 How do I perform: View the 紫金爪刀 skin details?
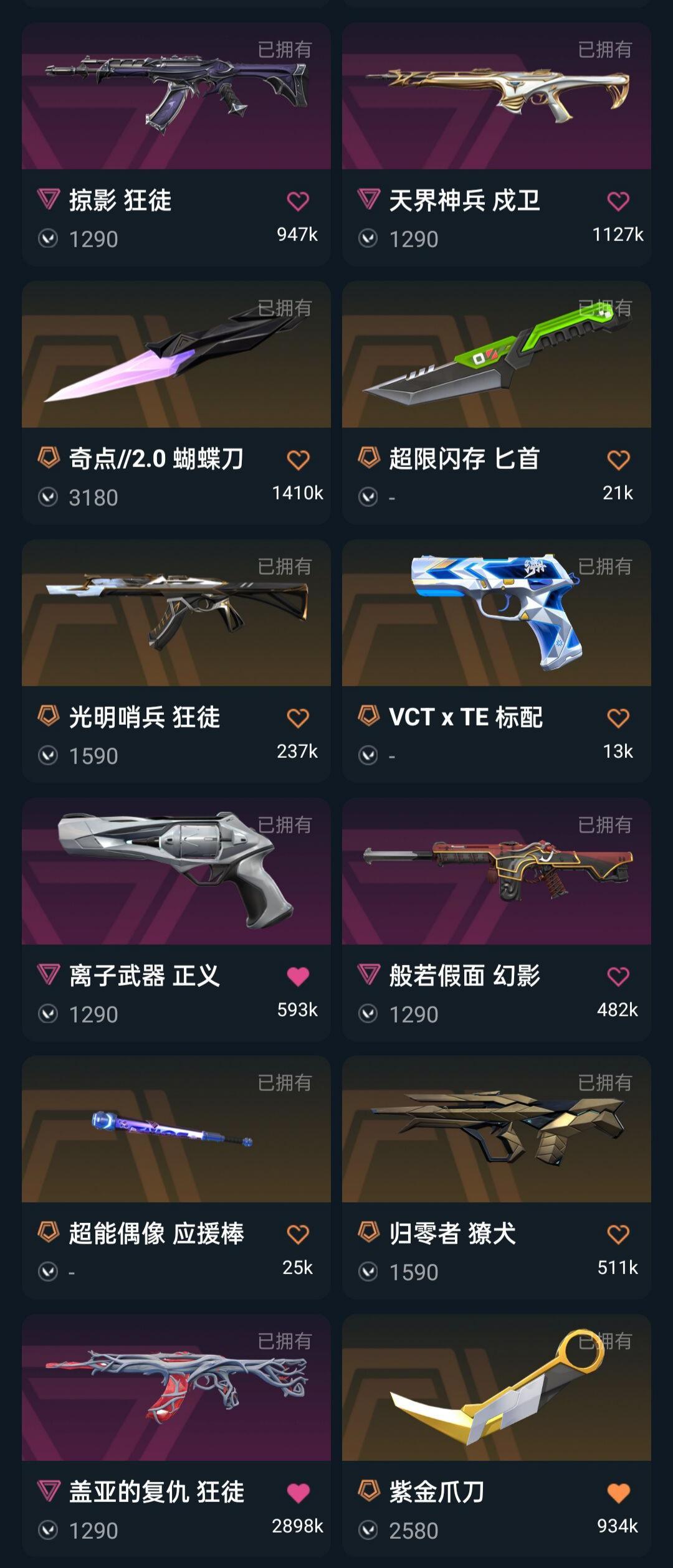pos(496,1436)
